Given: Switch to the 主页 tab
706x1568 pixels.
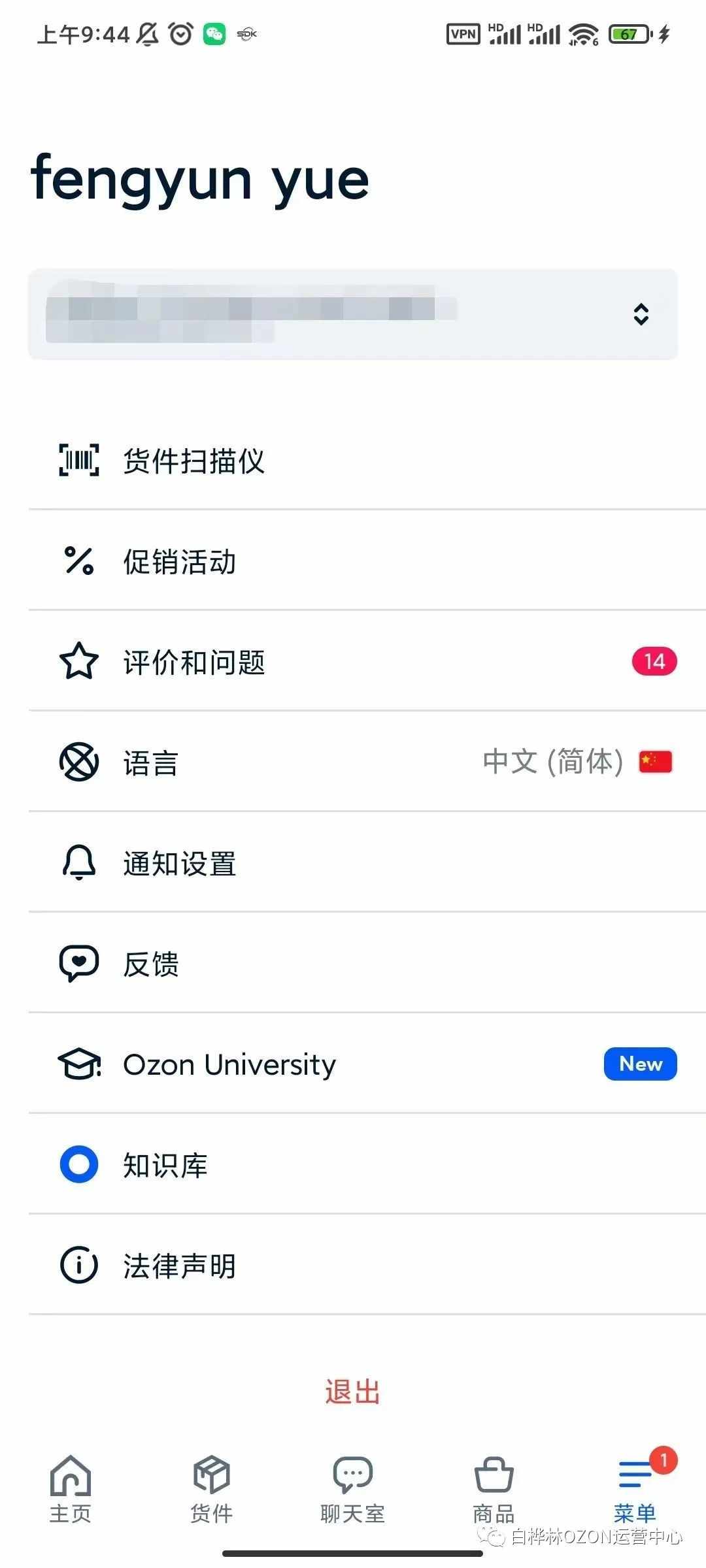Looking at the screenshot, I should 71,1490.
